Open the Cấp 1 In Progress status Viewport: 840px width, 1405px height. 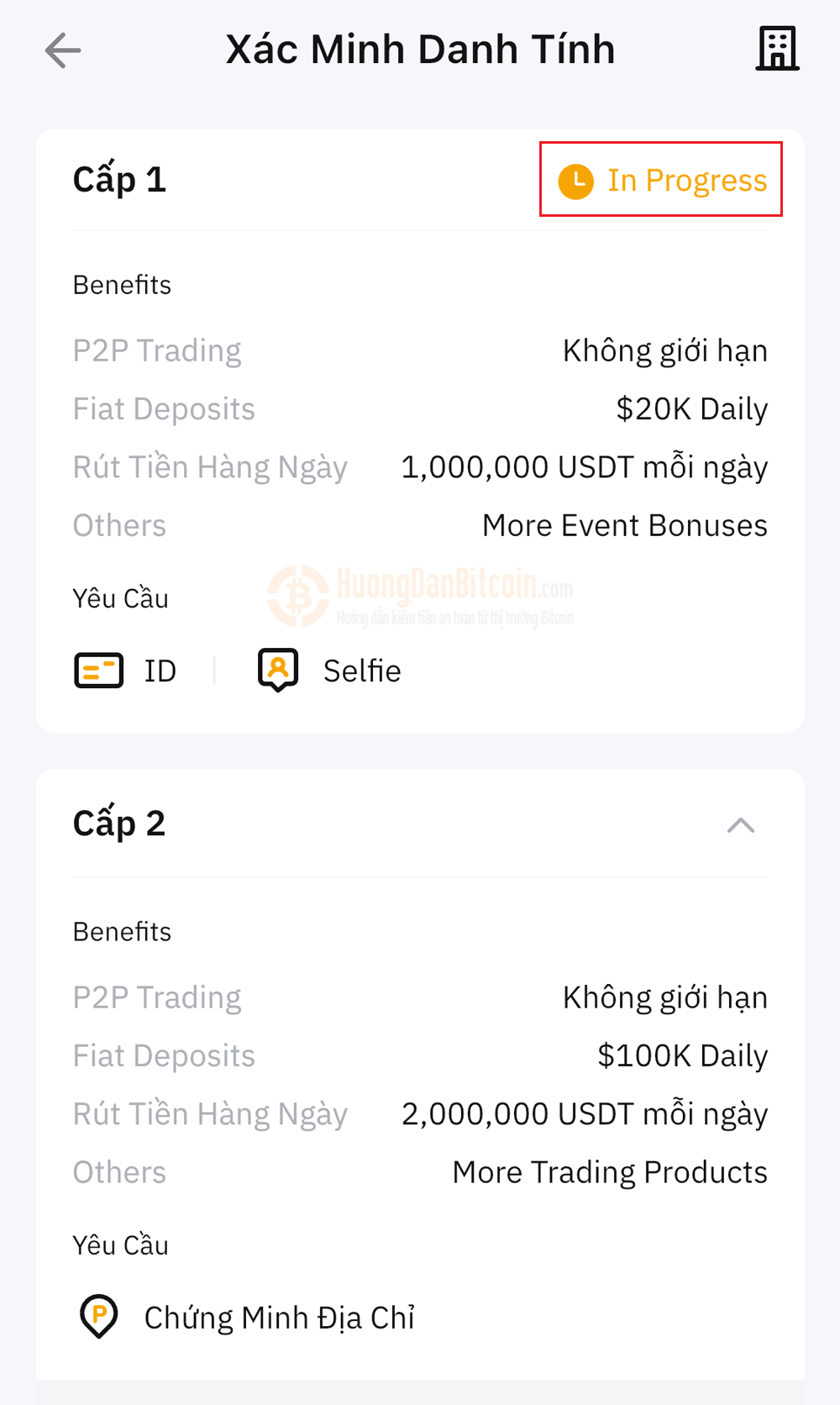[x=662, y=180]
